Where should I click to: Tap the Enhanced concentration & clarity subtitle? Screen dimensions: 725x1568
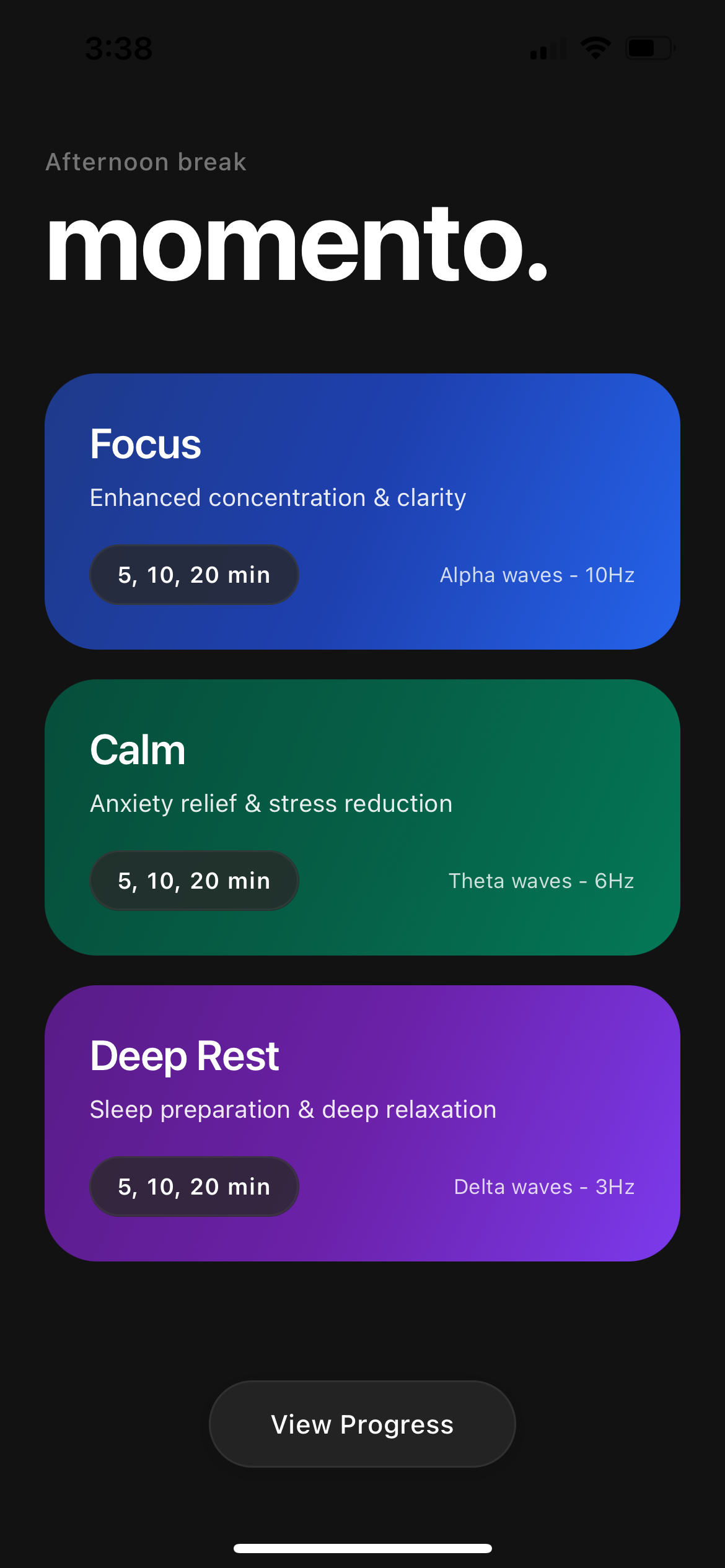(278, 497)
